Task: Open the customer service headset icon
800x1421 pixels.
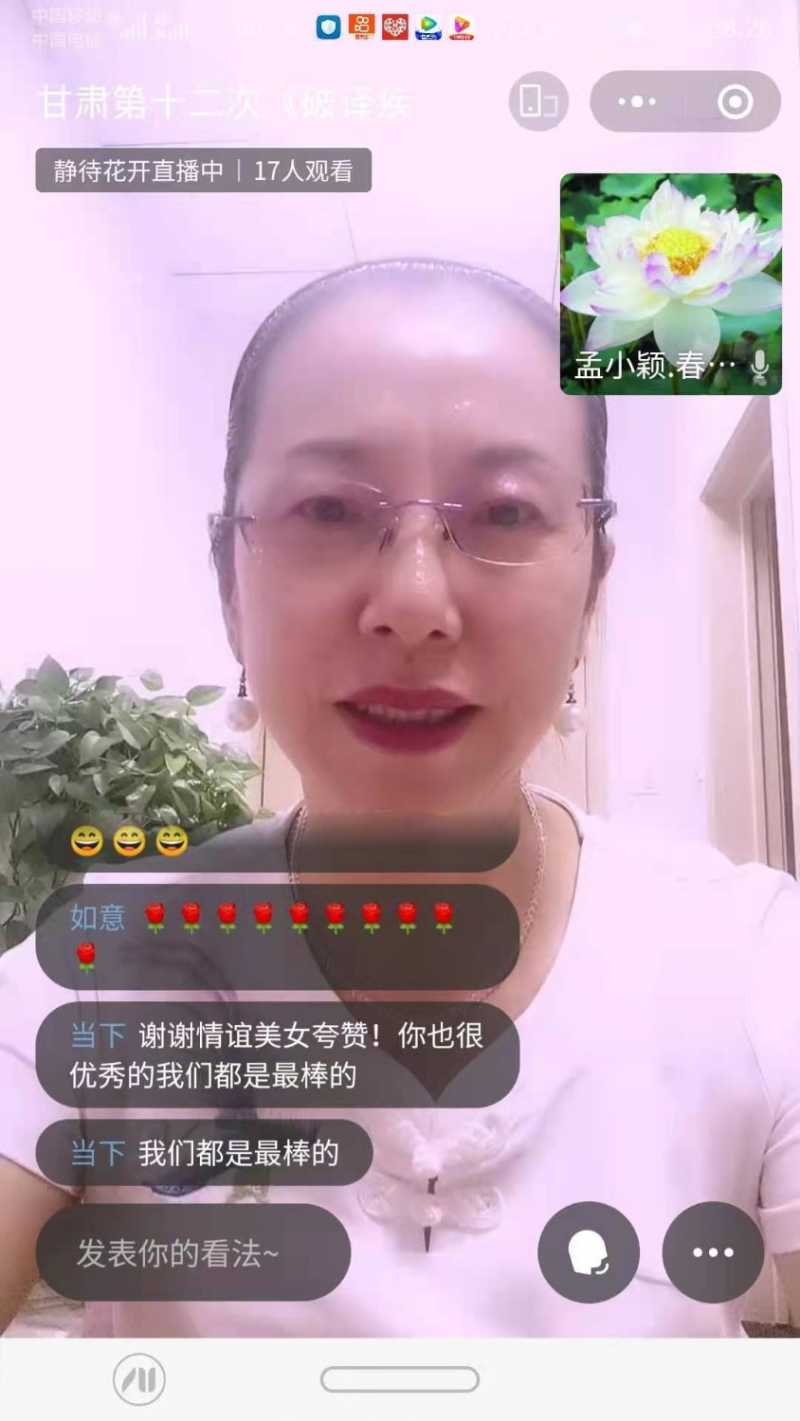Action: point(588,1252)
